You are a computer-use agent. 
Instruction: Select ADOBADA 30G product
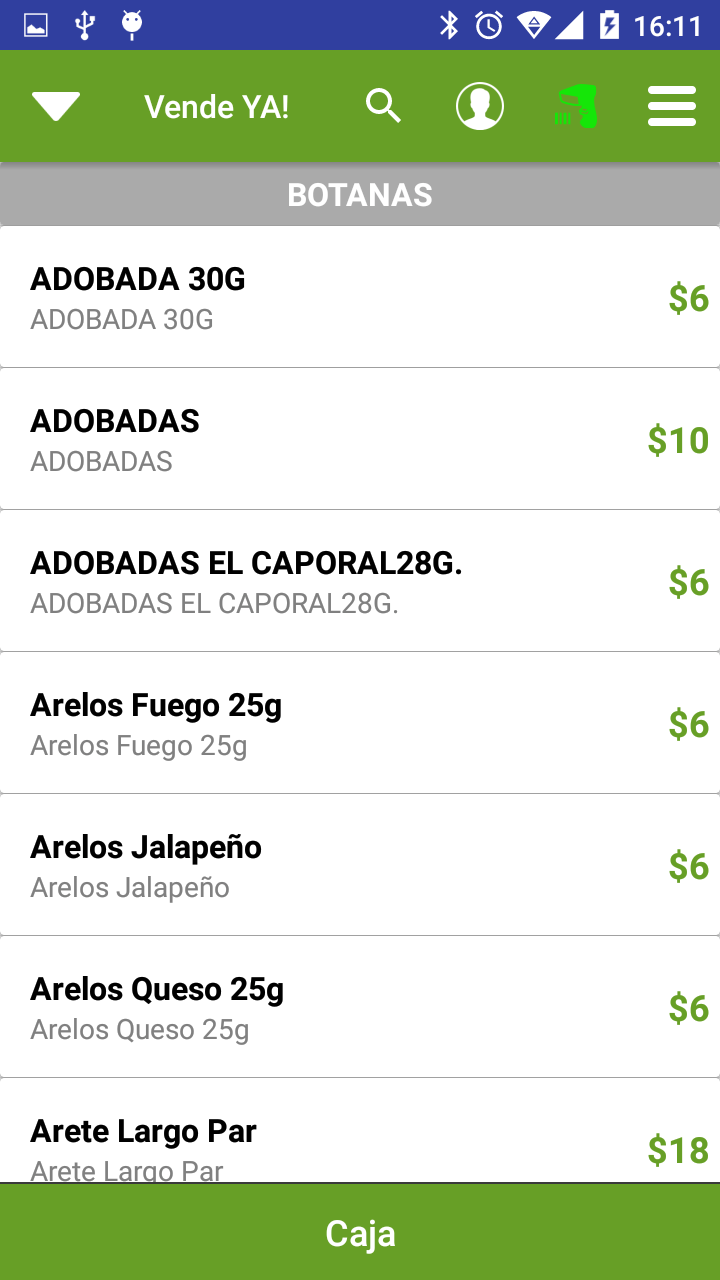(360, 297)
